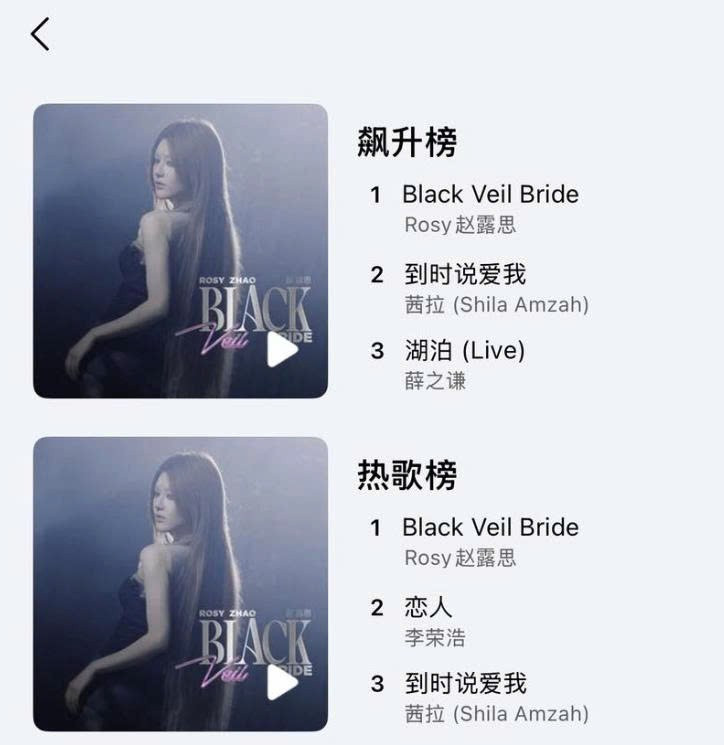
Task: Go back using the top arrow
Action: click(40, 34)
